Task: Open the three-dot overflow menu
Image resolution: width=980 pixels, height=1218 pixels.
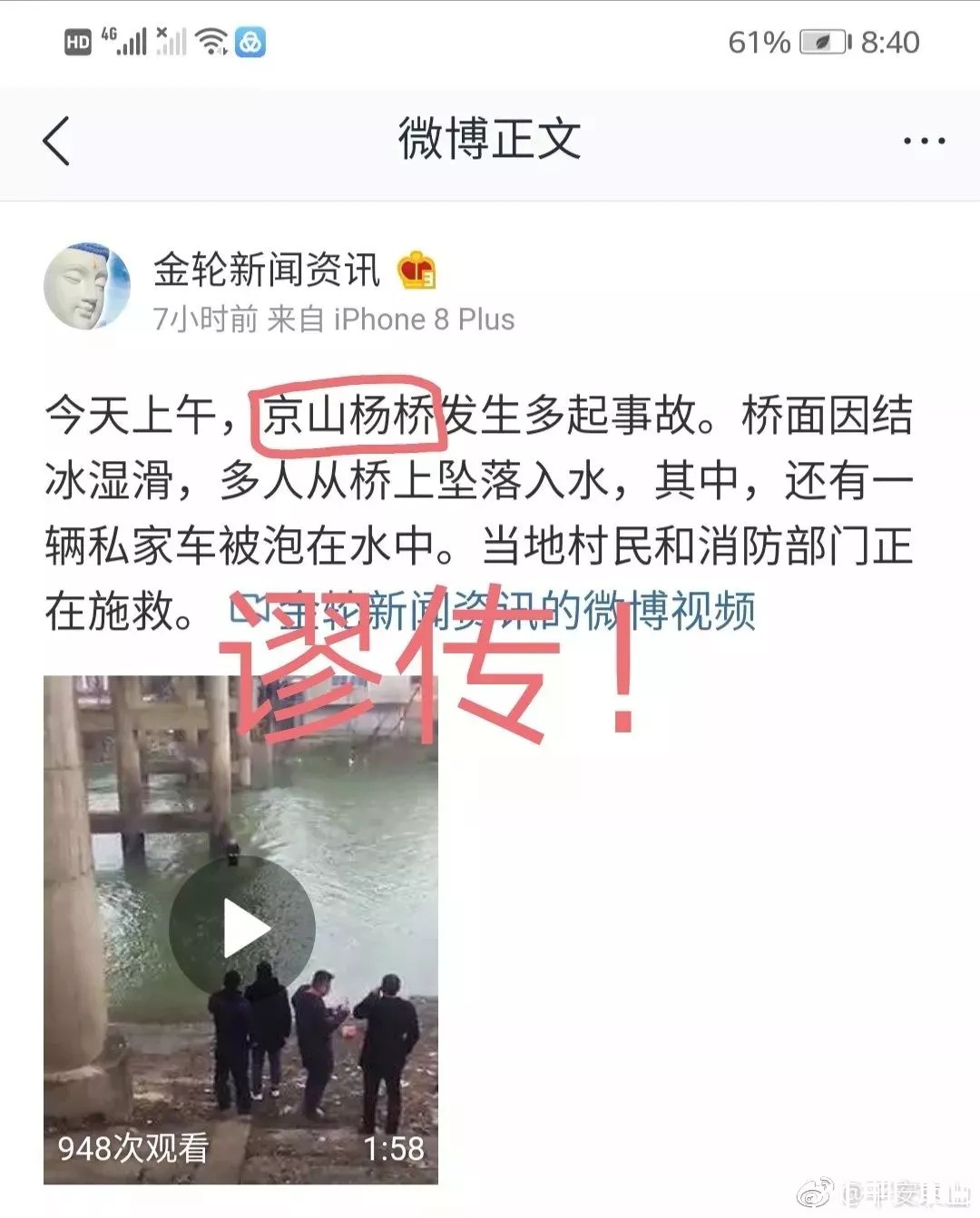Action: pyautogui.click(x=923, y=142)
